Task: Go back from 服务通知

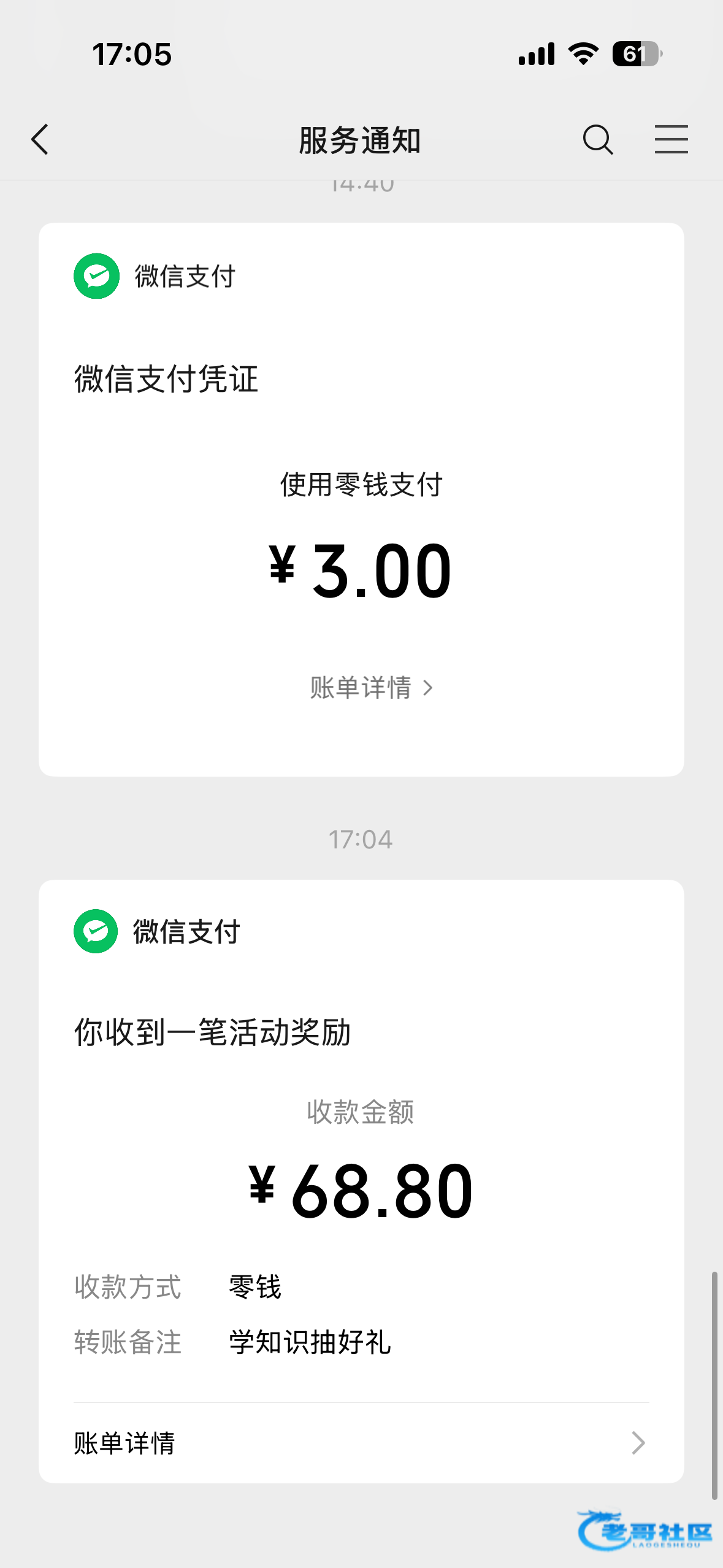Action: [x=40, y=139]
